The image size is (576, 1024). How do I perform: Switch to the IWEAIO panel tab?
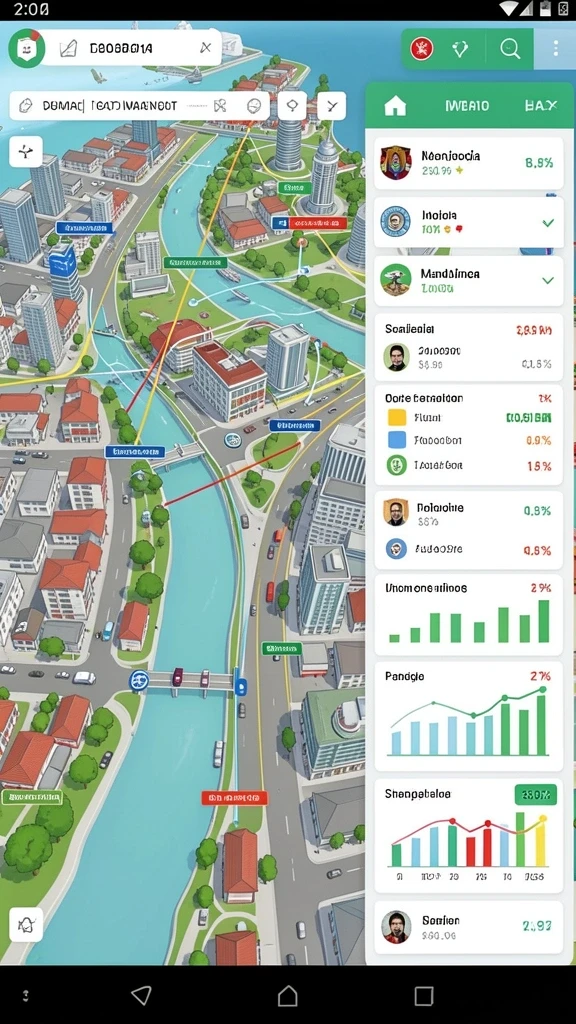[467, 105]
